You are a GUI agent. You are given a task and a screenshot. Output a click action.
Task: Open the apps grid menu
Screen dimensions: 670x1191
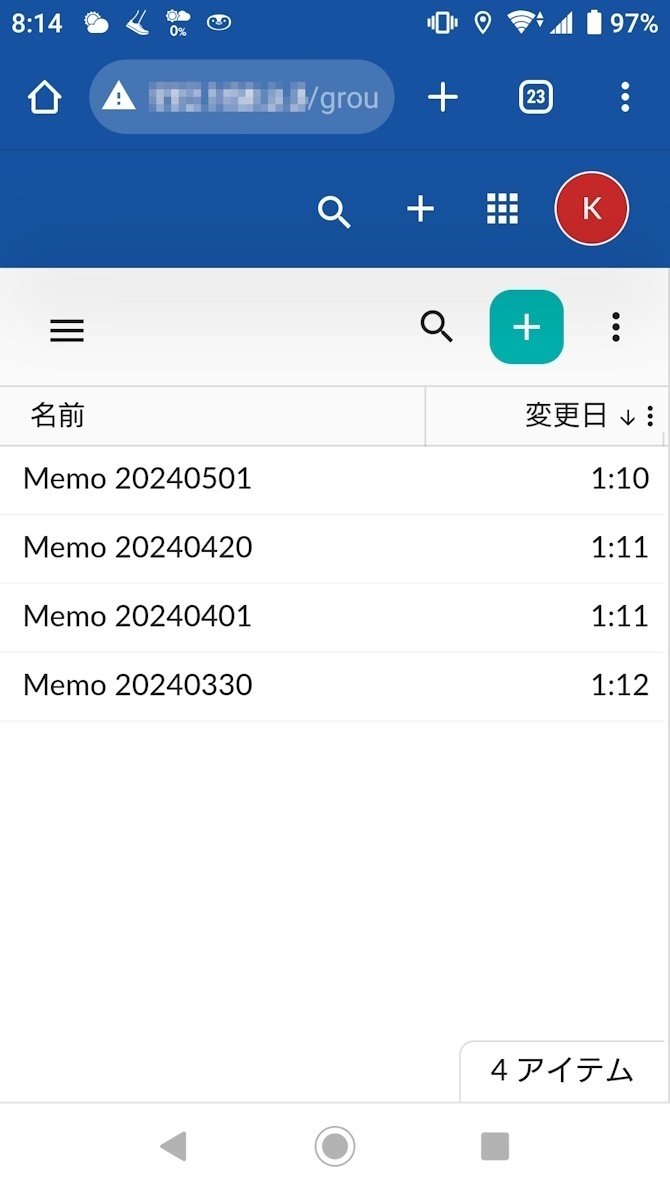pyautogui.click(x=502, y=208)
